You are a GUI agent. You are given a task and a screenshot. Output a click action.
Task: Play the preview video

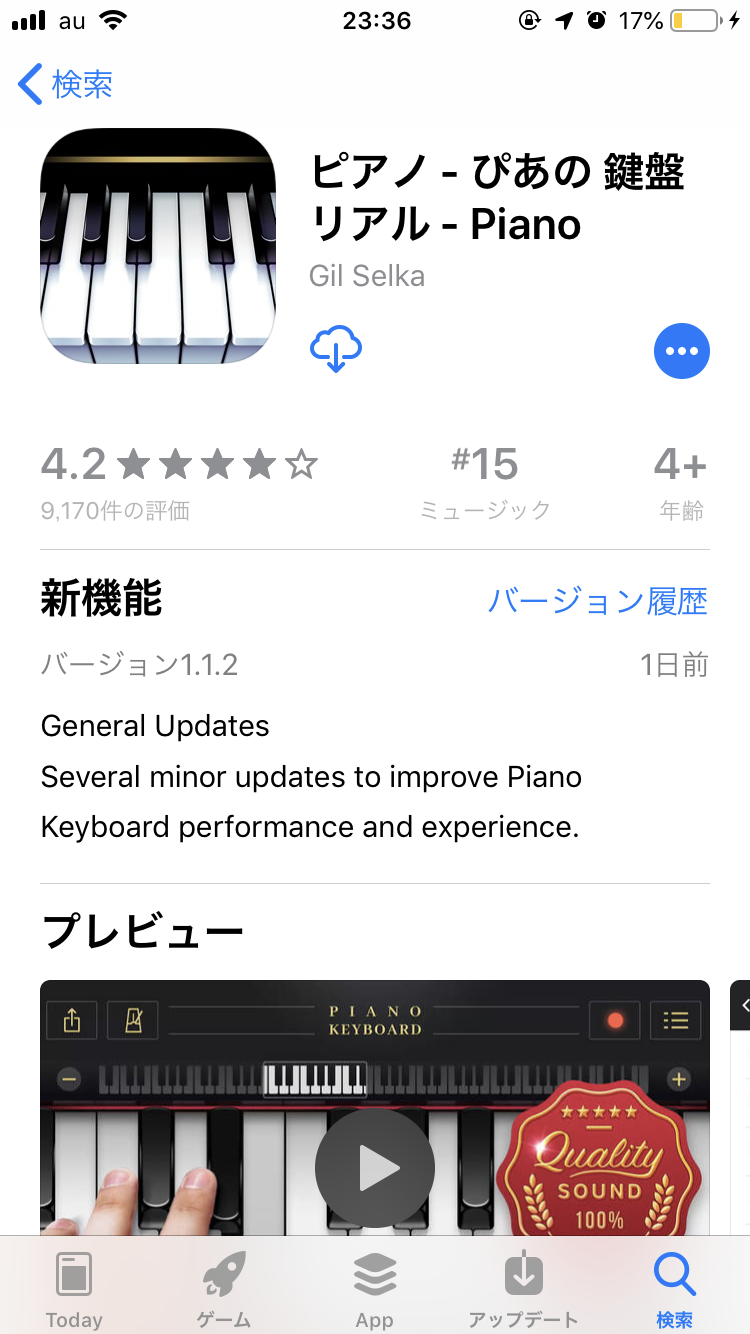[x=375, y=1167]
